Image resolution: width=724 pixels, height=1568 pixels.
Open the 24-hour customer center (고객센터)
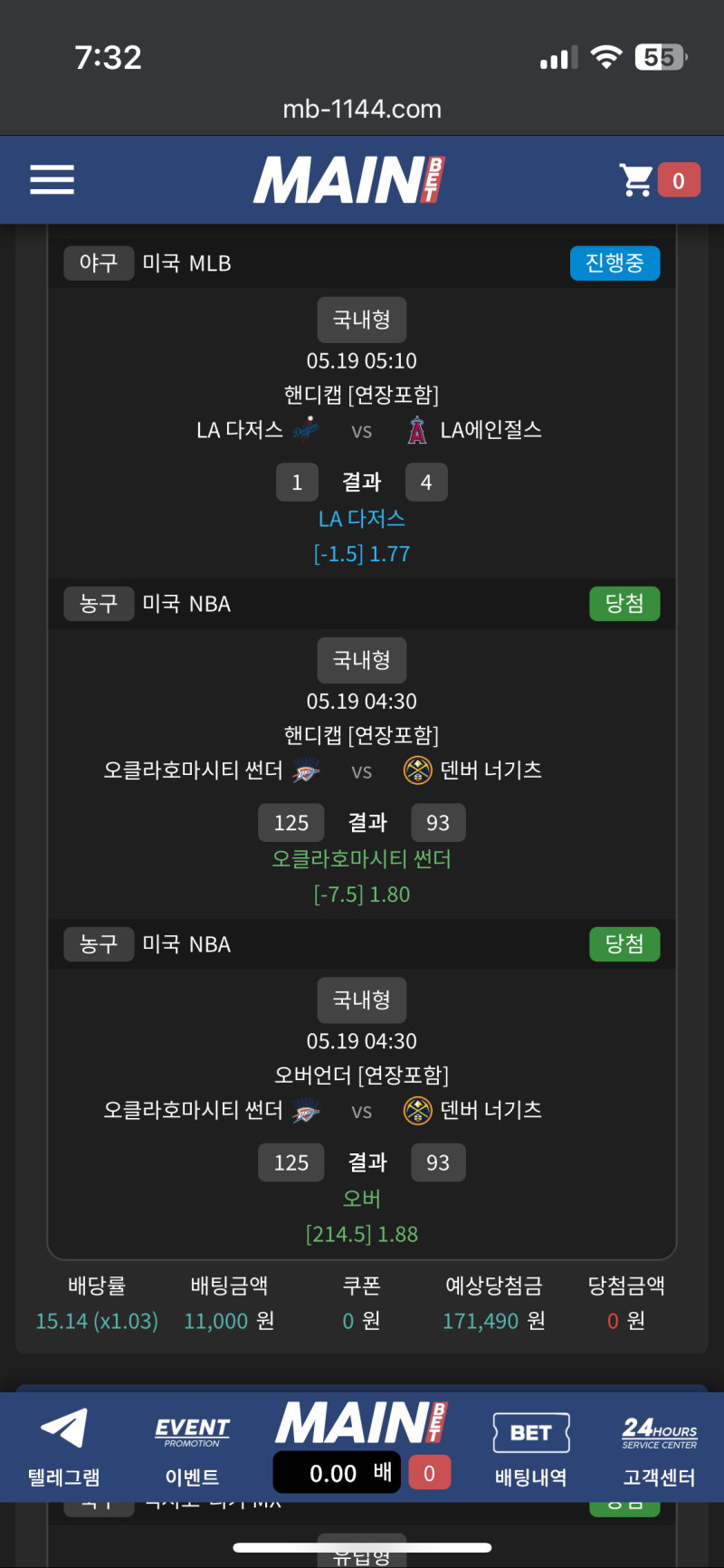pyautogui.click(x=659, y=1447)
